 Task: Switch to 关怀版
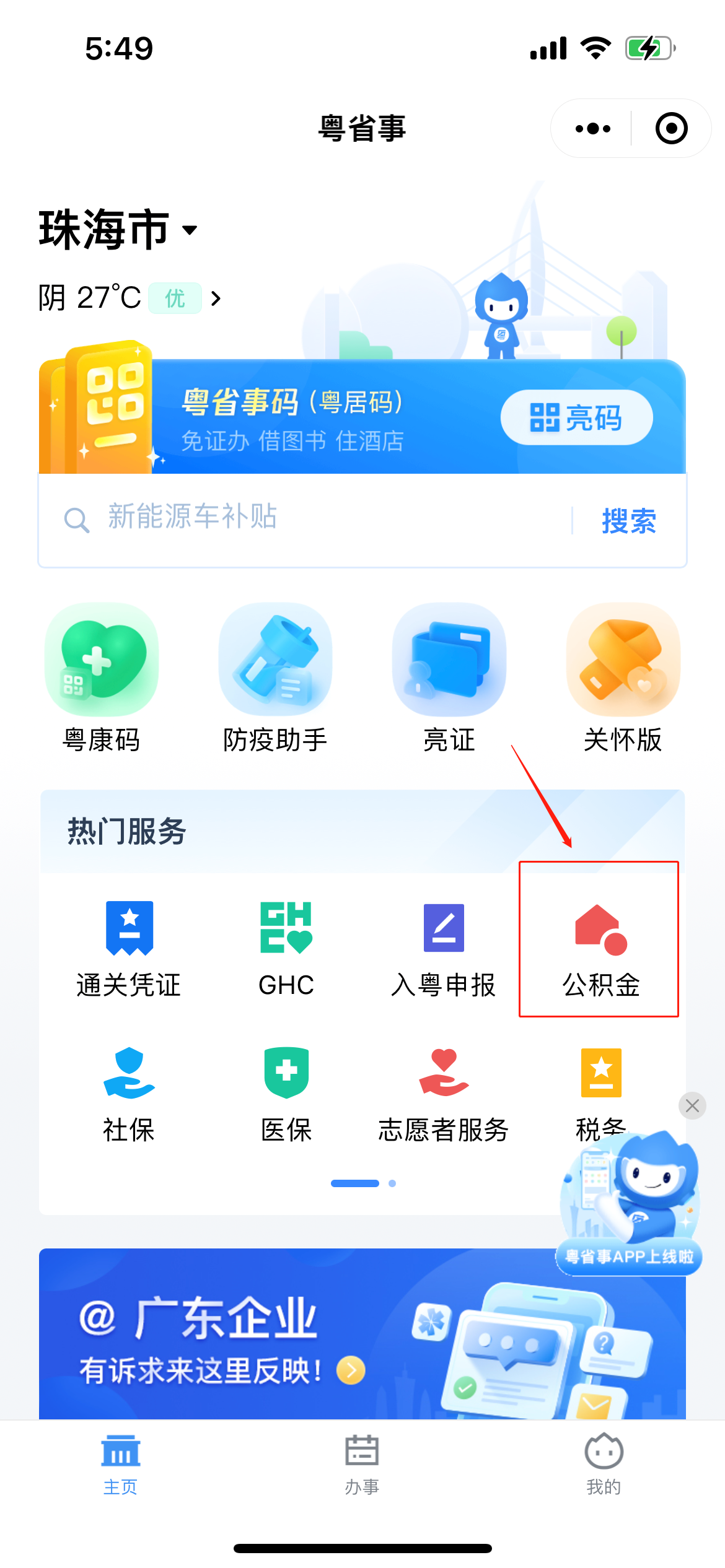coord(623,678)
